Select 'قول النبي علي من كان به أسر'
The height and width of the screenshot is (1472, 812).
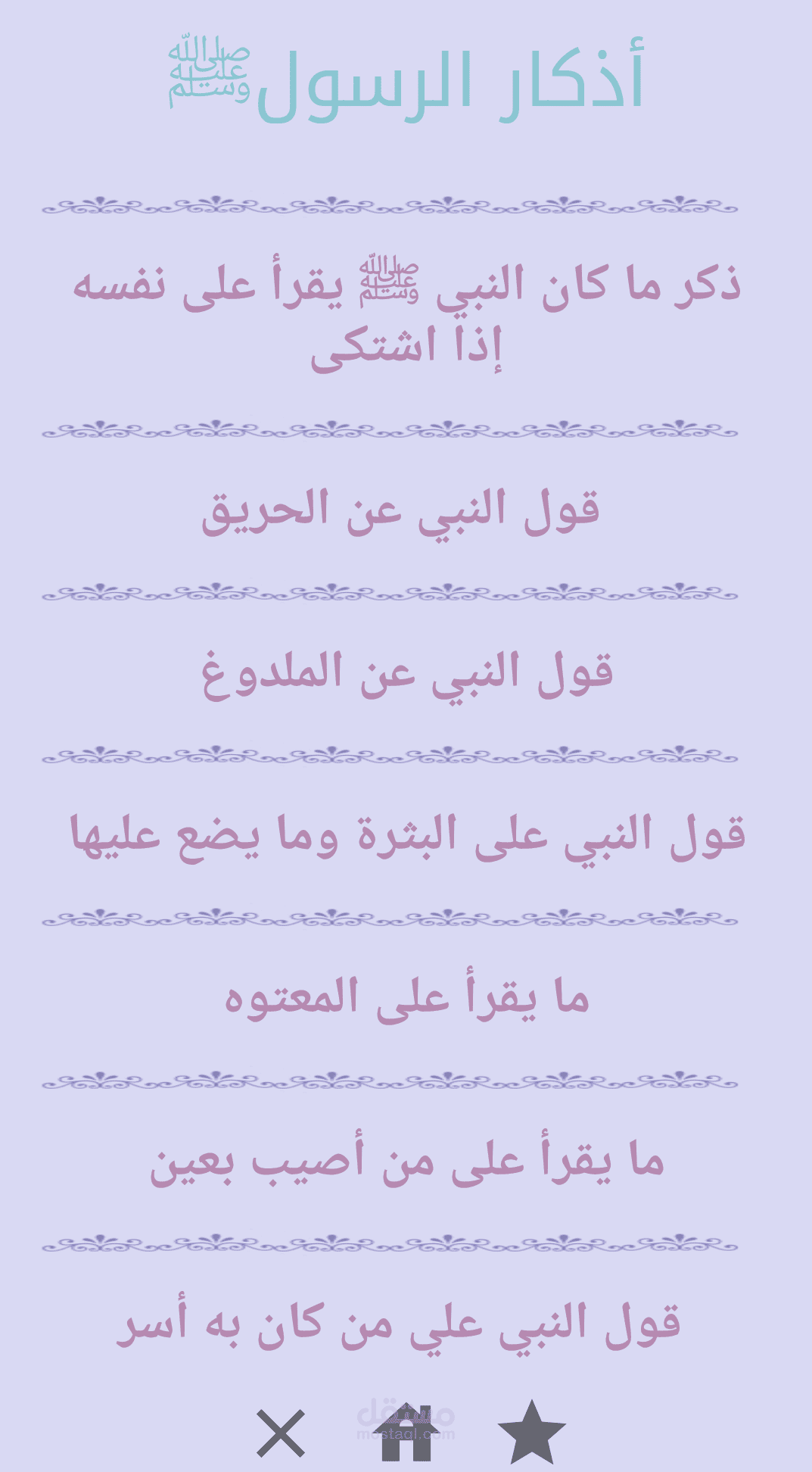(x=399, y=1325)
